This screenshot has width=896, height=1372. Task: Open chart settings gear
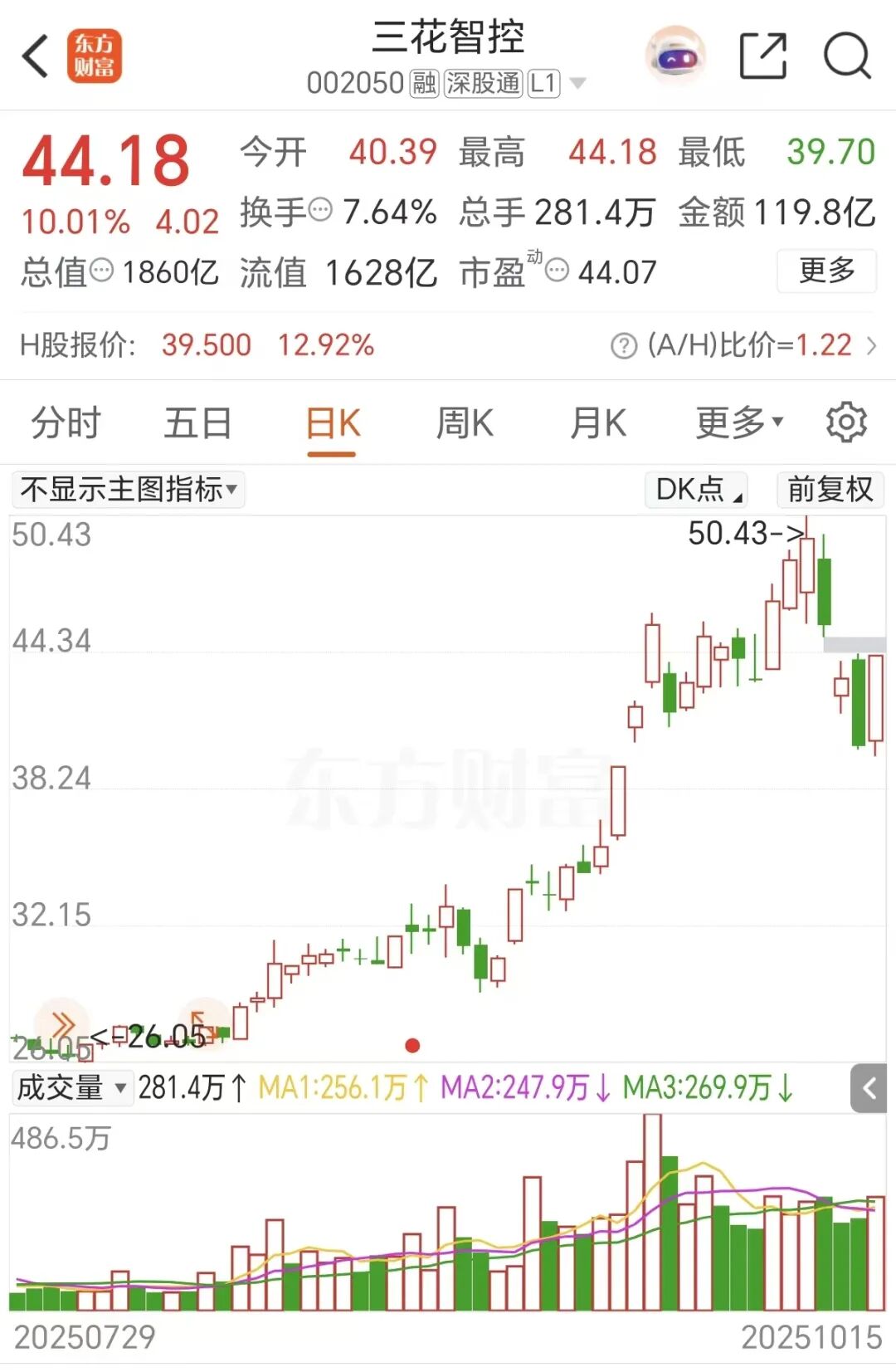coord(846,422)
